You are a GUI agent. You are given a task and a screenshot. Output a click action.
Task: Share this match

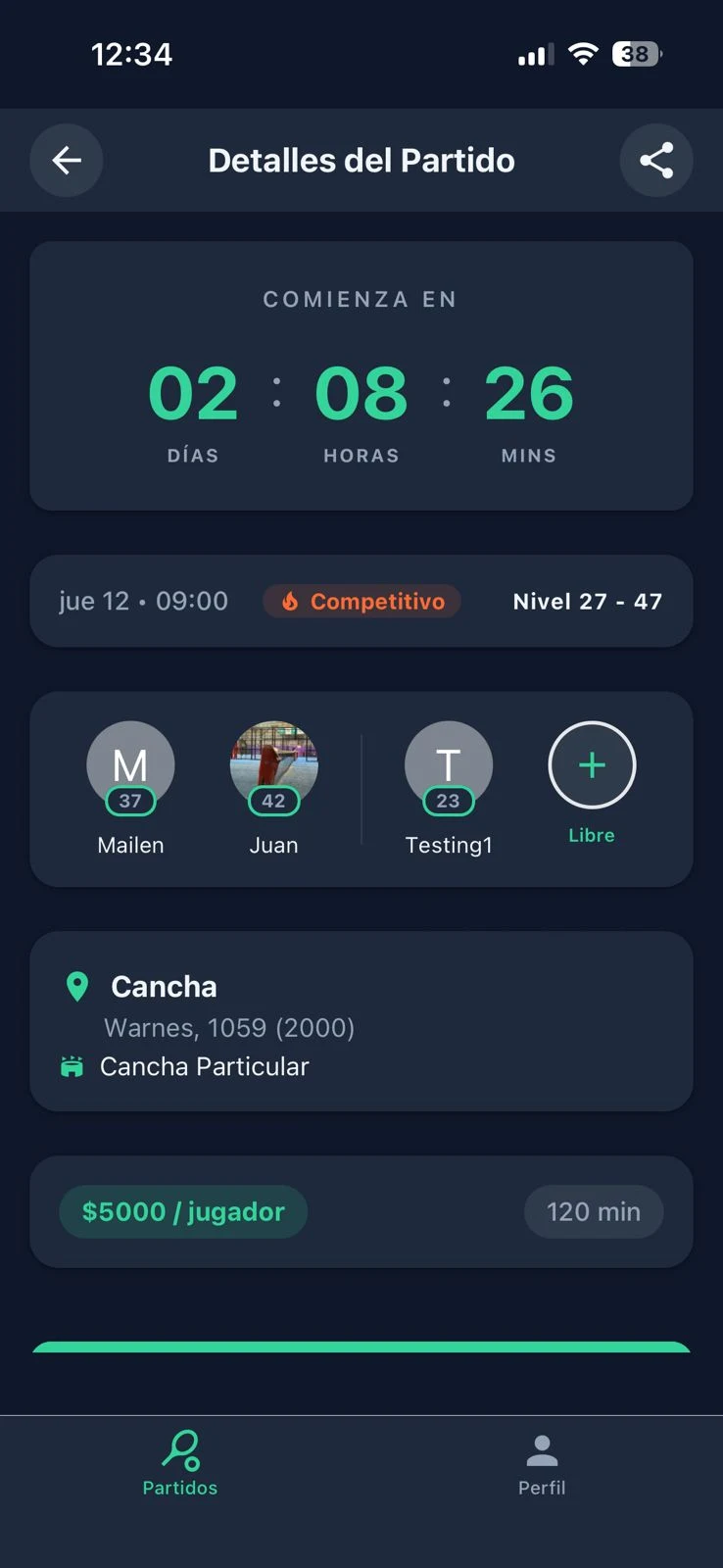656,161
